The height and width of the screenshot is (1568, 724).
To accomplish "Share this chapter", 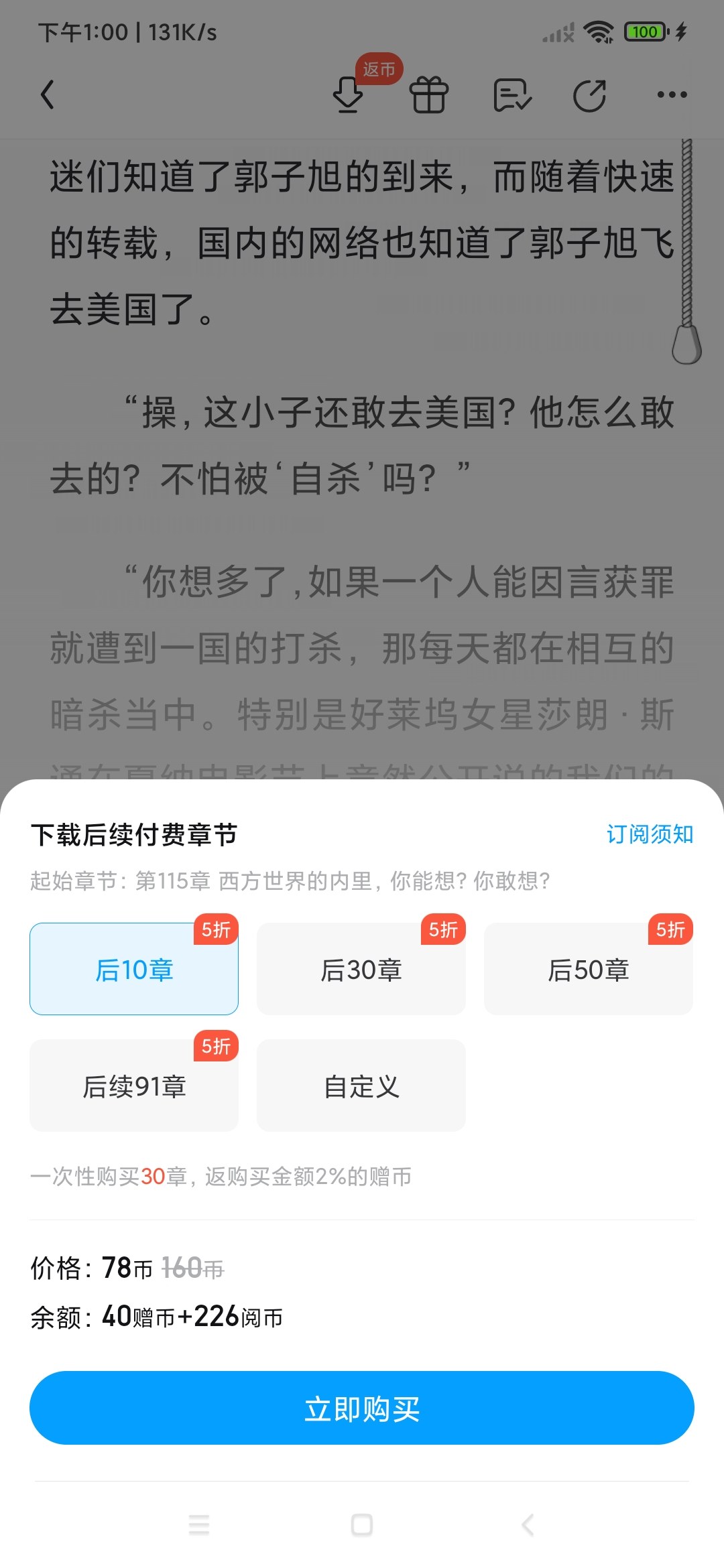I will 590,94.
